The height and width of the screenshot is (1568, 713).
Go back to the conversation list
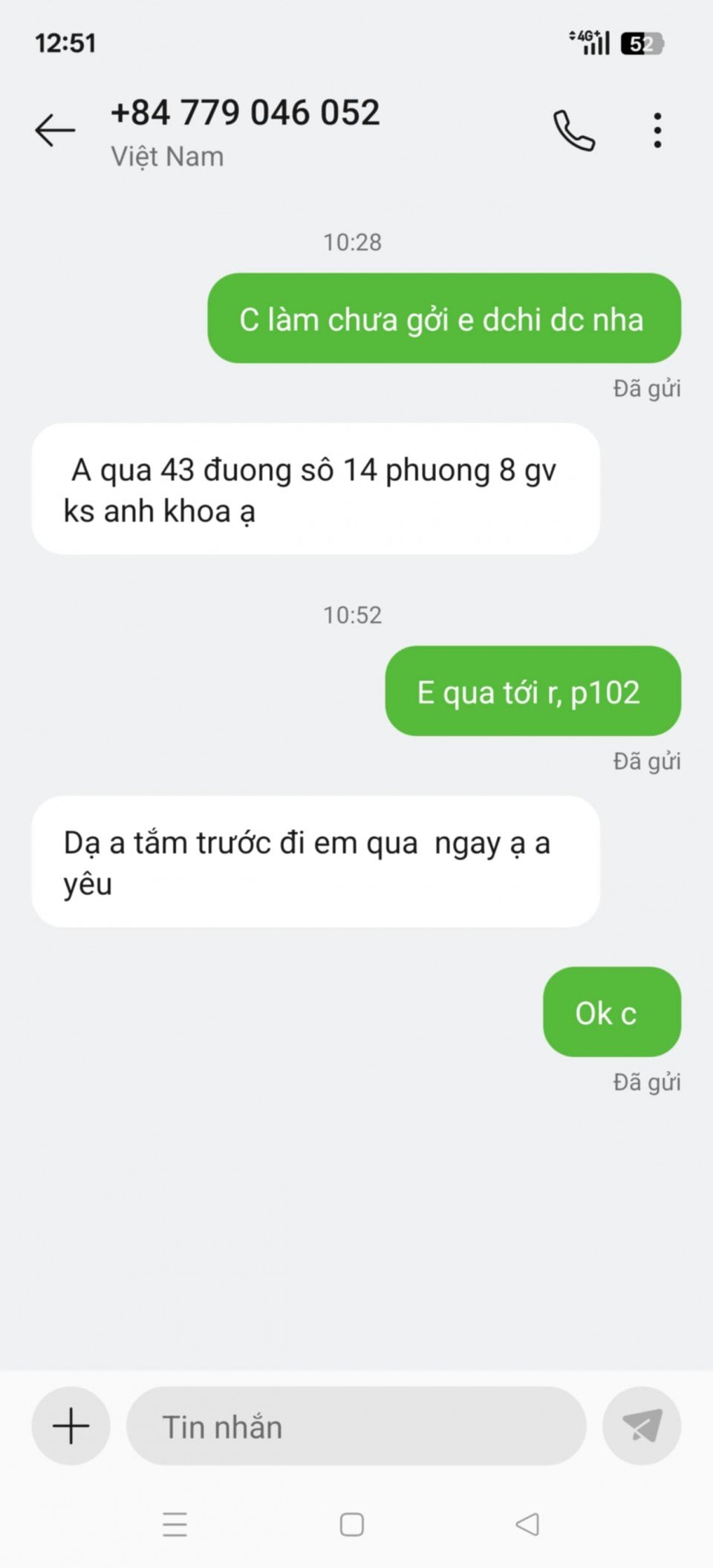point(55,131)
